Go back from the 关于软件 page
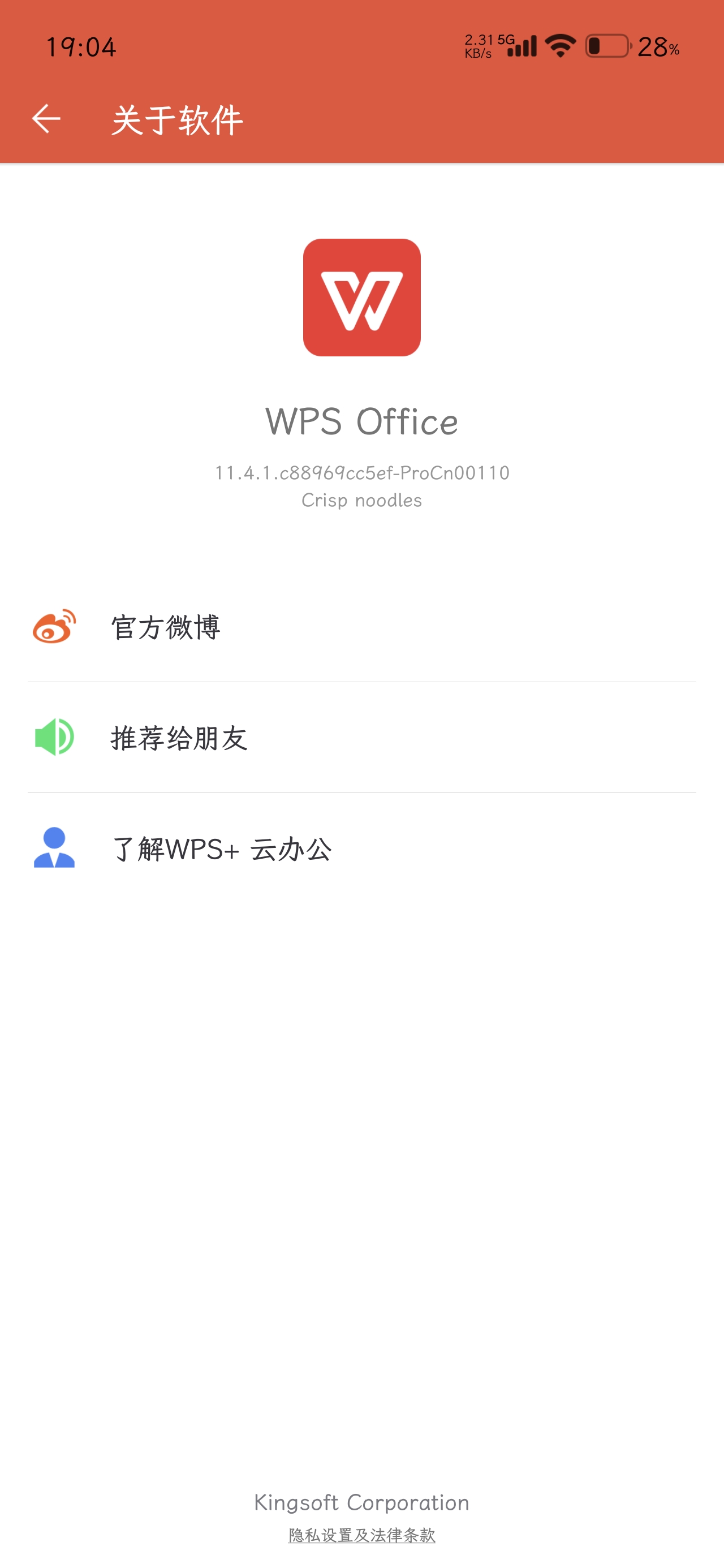Screen dimensions: 724x1568 46,118
